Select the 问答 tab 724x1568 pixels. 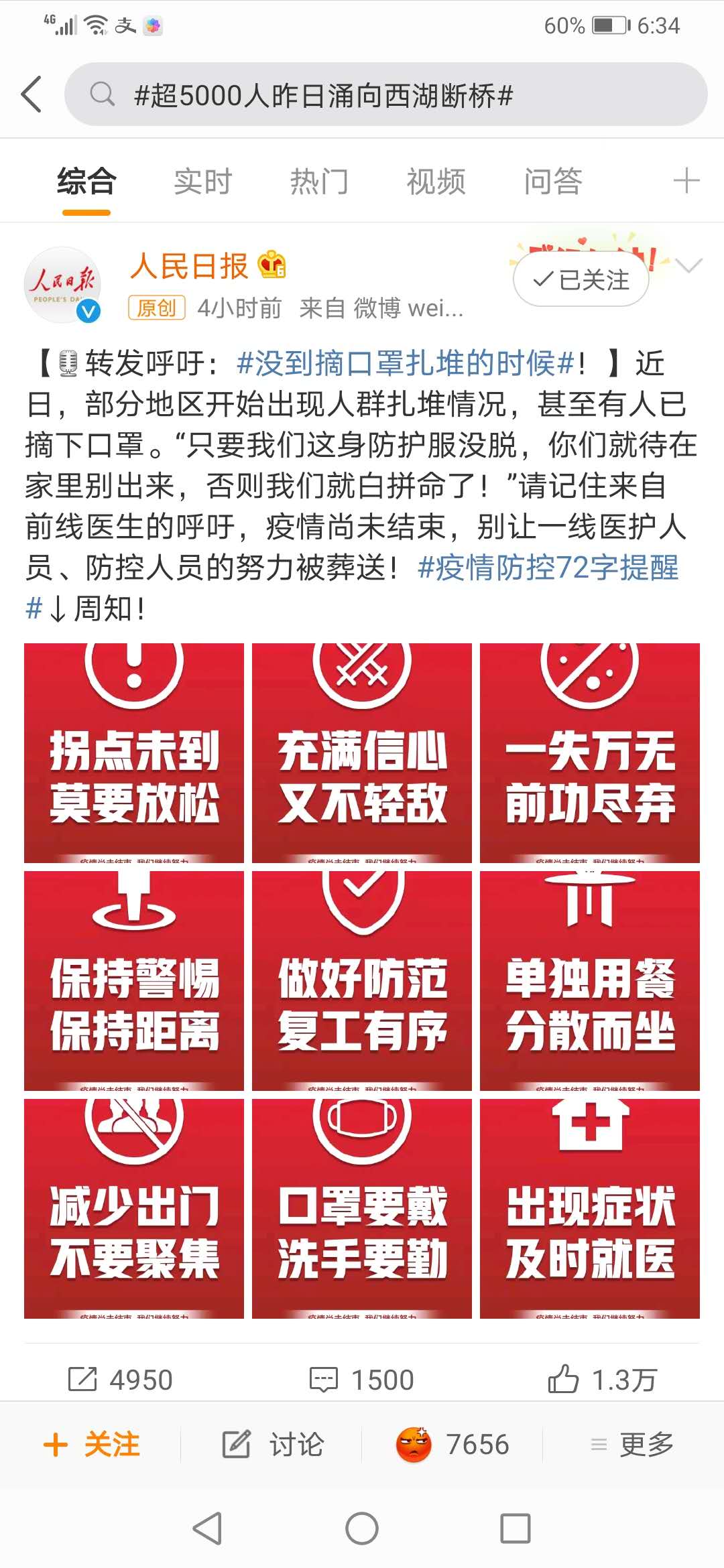[552, 182]
